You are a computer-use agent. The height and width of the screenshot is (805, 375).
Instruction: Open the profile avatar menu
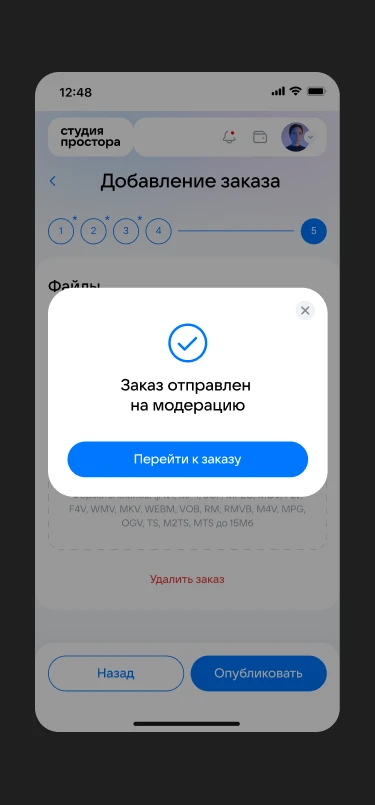tap(298, 137)
